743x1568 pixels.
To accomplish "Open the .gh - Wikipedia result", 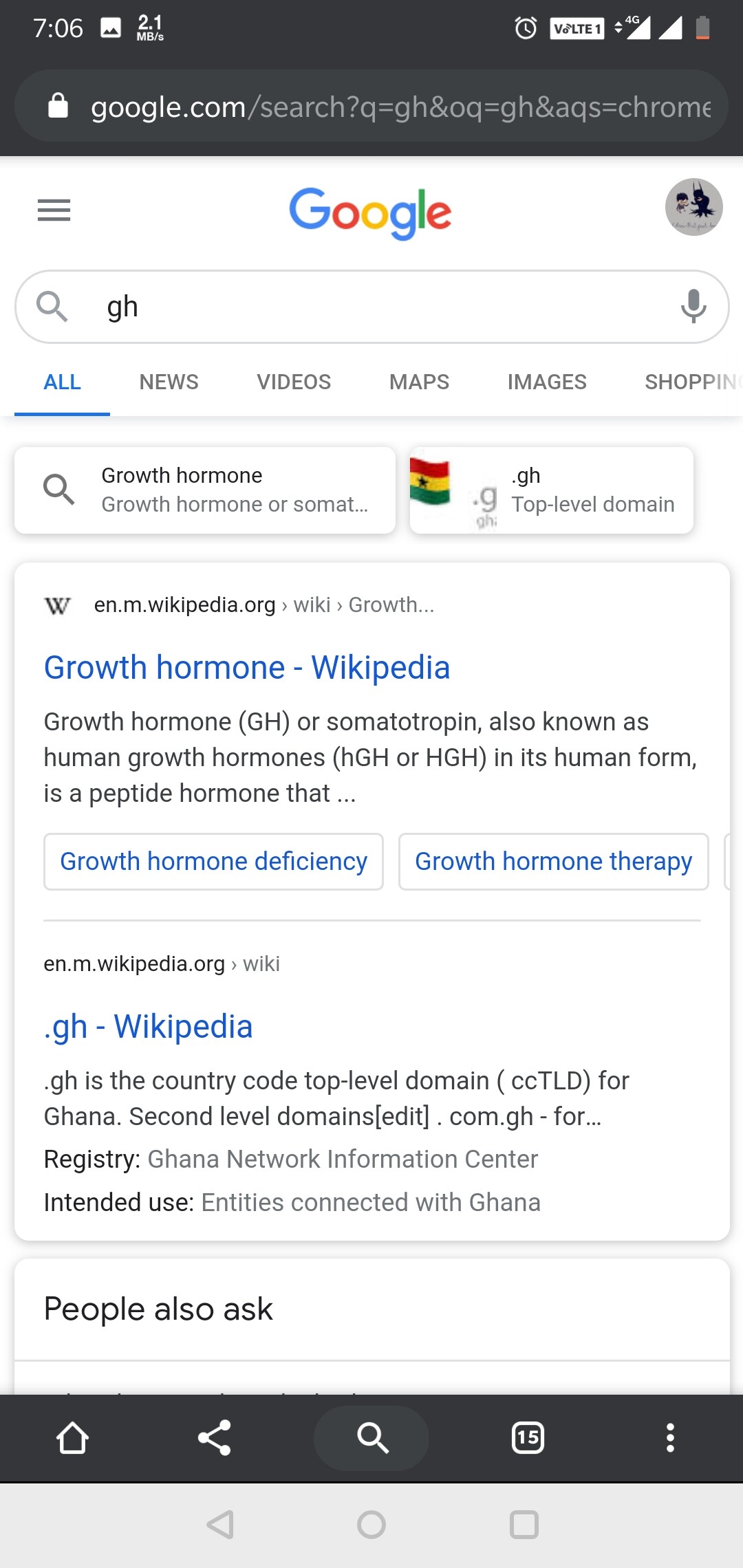I will point(149,1027).
